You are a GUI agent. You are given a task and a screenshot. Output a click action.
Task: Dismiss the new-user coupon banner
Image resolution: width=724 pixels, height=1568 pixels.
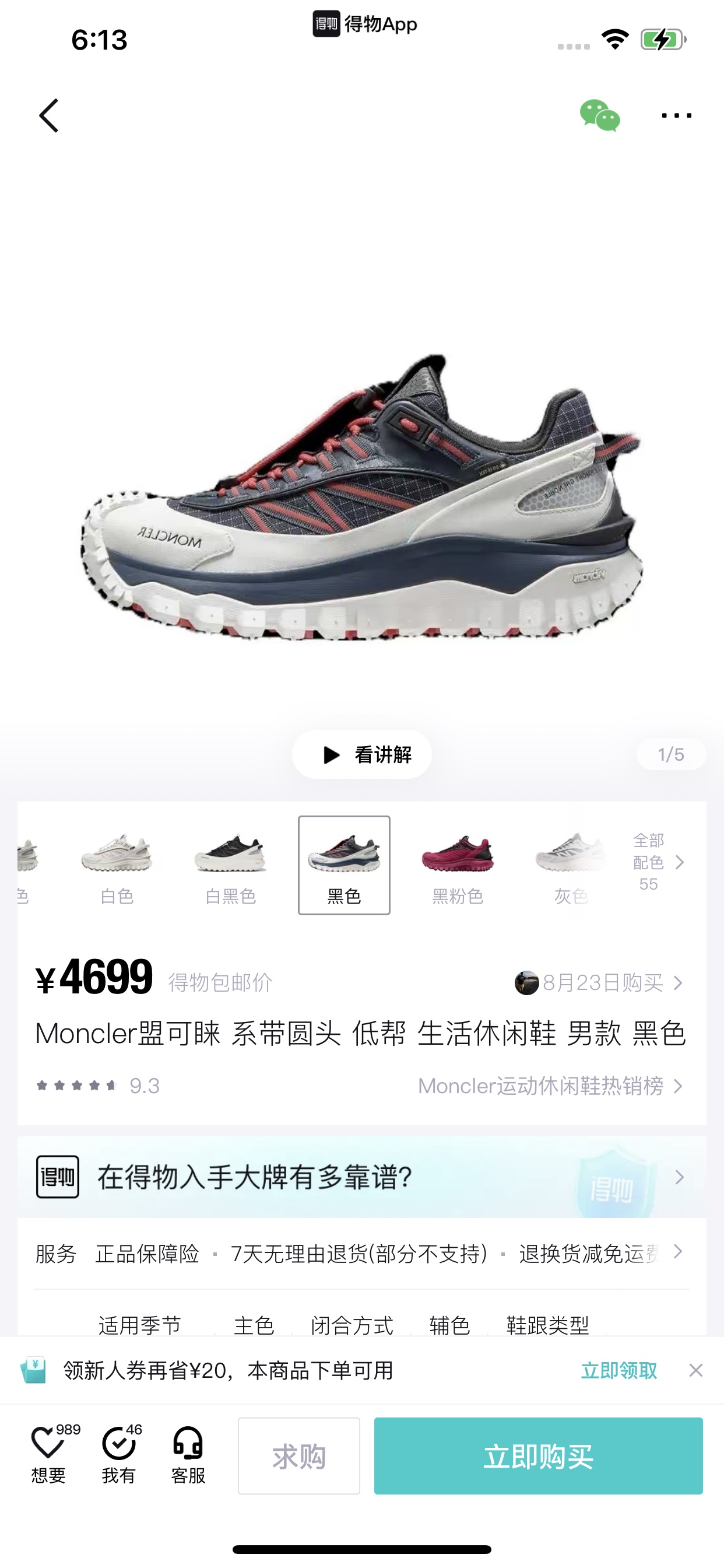(696, 1370)
